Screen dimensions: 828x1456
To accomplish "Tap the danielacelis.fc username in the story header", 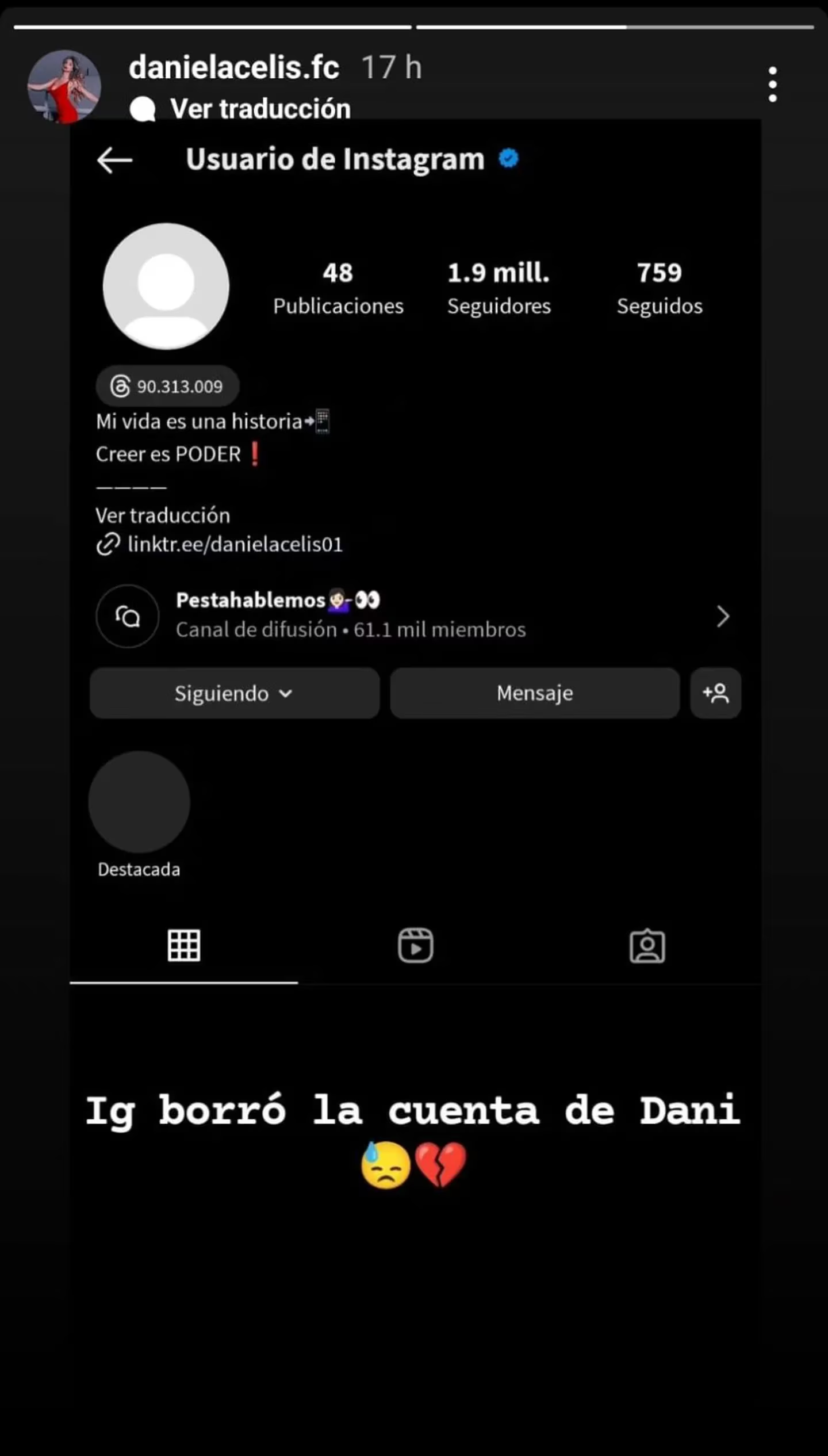I will [x=234, y=68].
